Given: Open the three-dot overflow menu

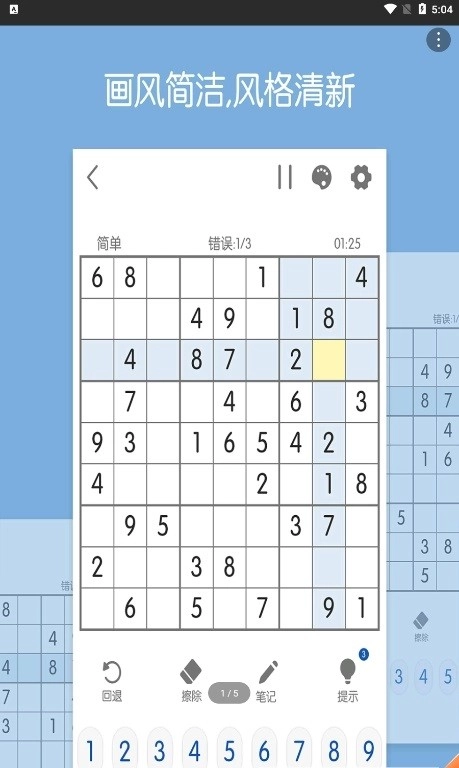Looking at the screenshot, I should [438, 40].
